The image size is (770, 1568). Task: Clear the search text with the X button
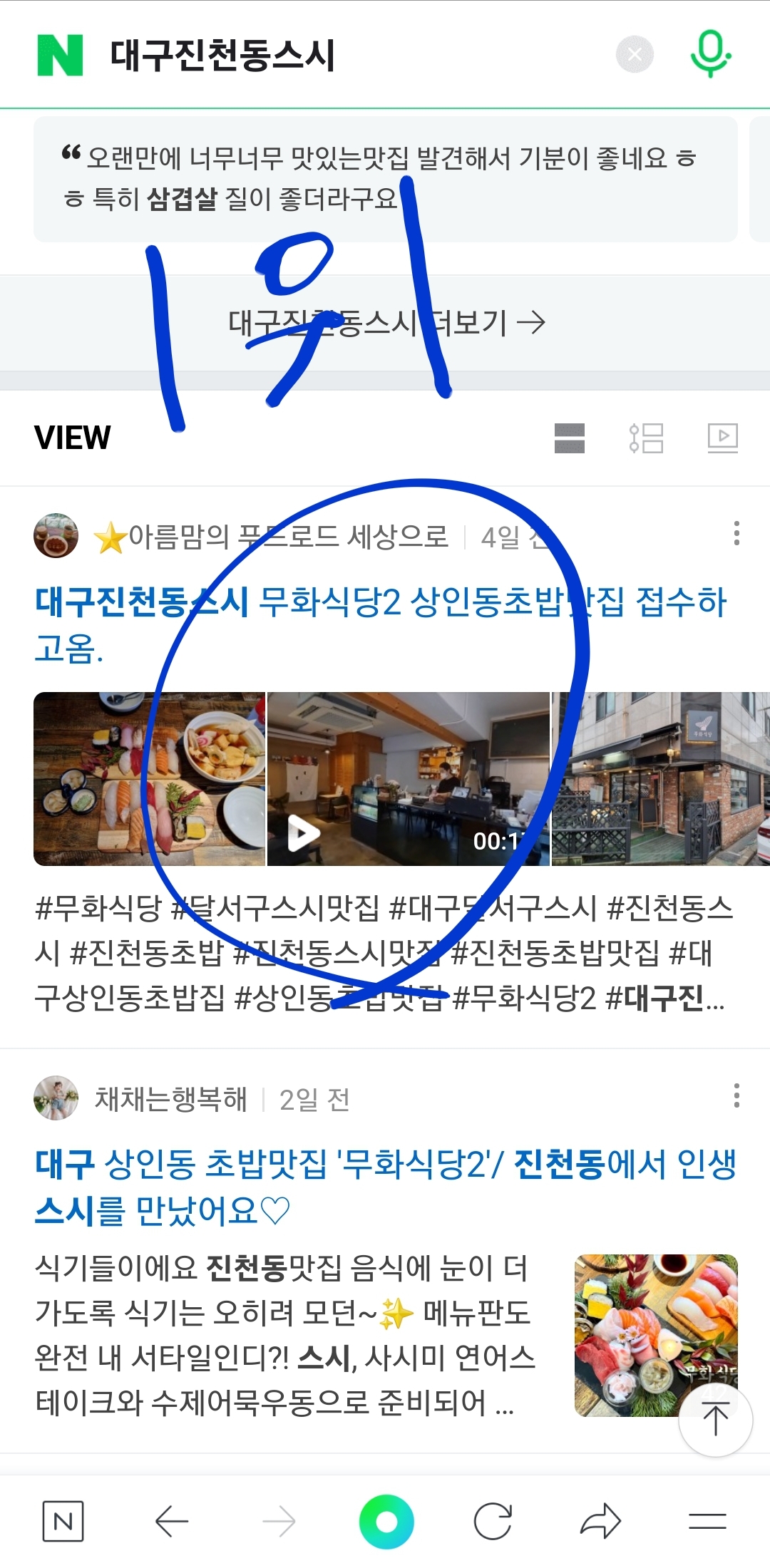pyautogui.click(x=635, y=55)
